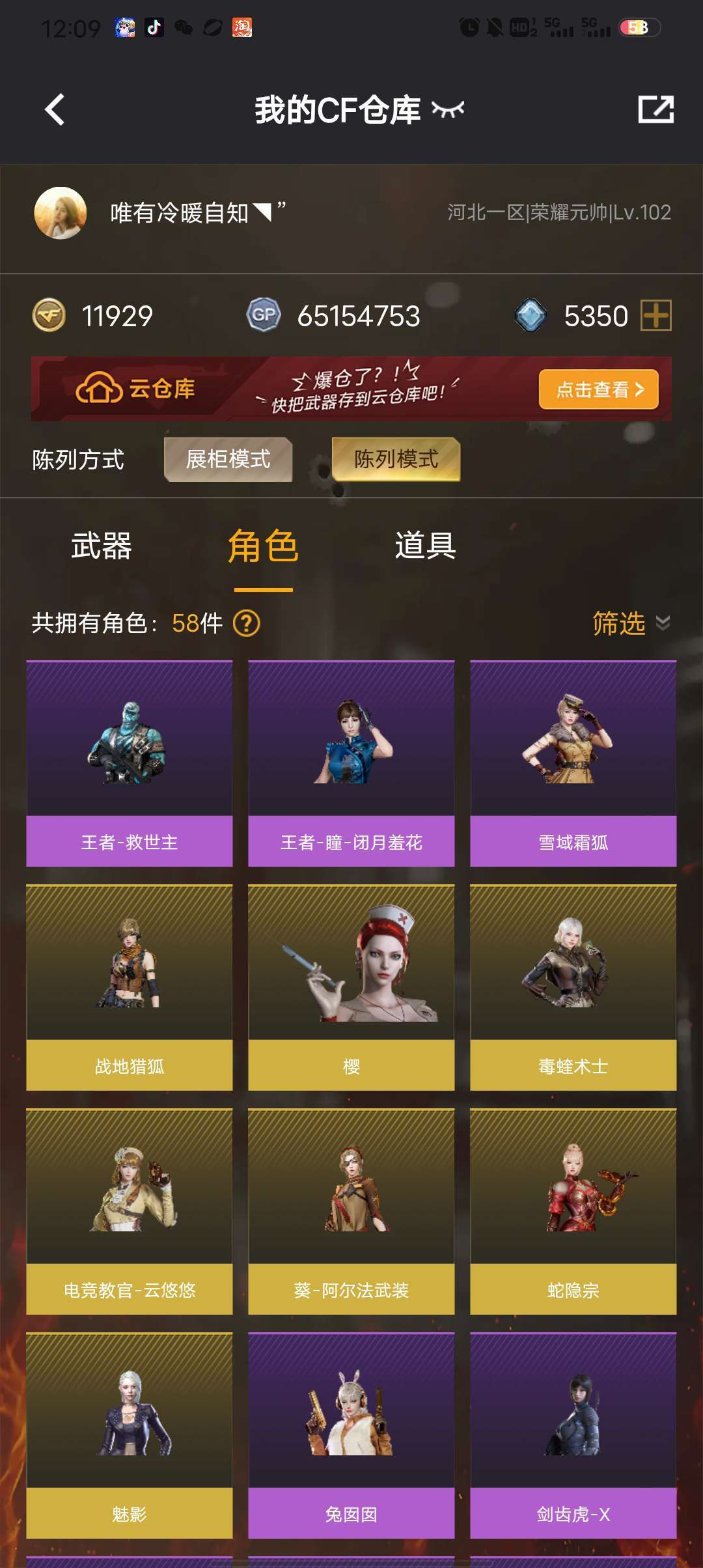This screenshot has width=703, height=1568.
Task: Open the 战地猎狐 character card
Action: click(130, 987)
